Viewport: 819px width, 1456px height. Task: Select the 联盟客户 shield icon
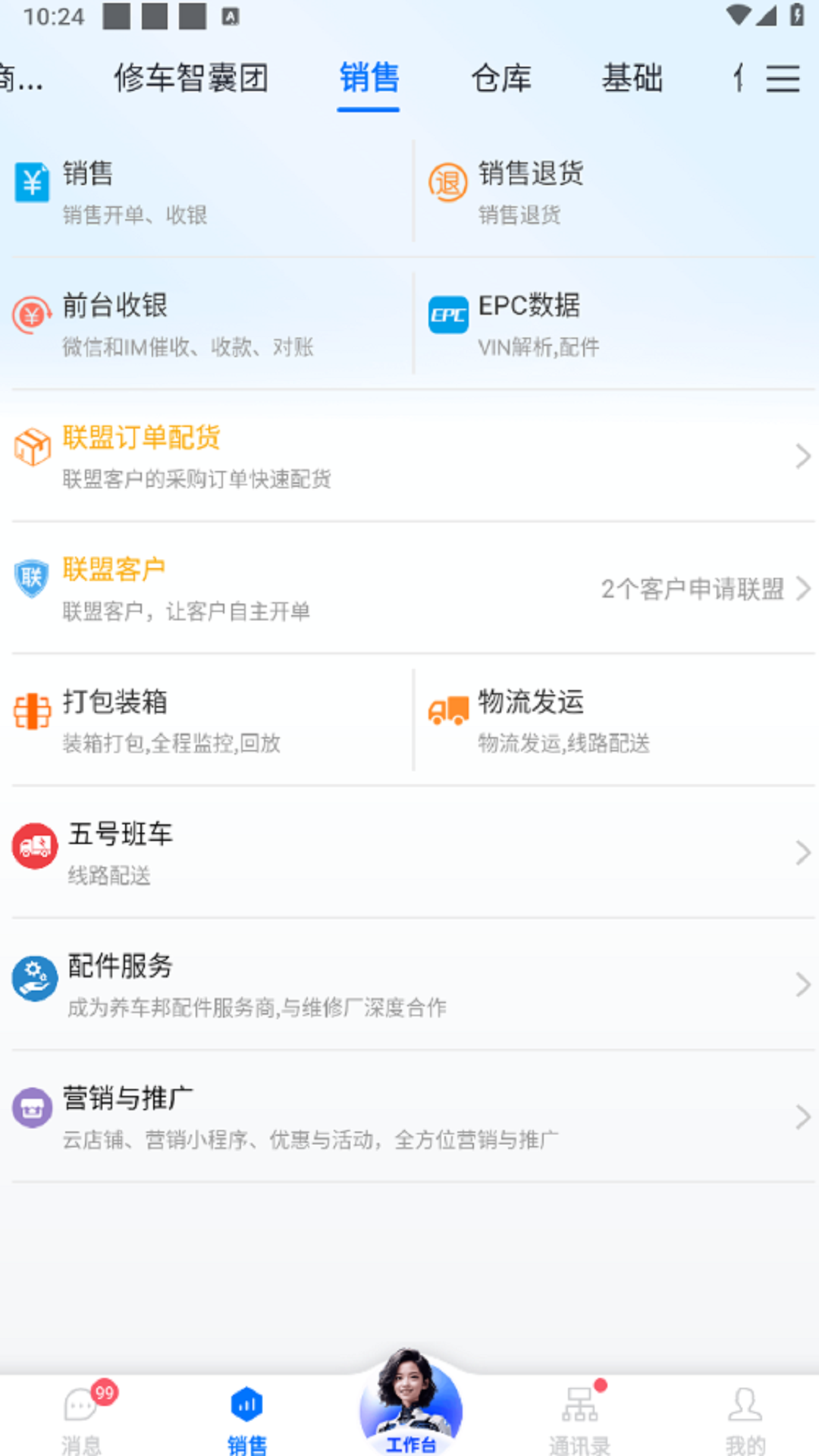click(x=32, y=578)
